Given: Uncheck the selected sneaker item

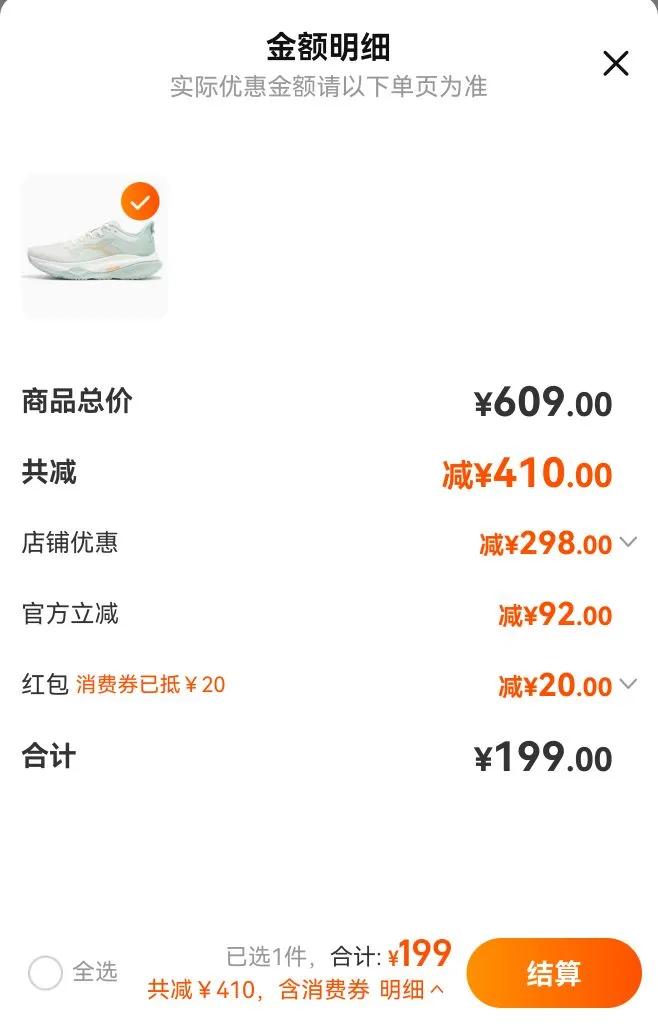Looking at the screenshot, I should pyautogui.click(x=140, y=203).
